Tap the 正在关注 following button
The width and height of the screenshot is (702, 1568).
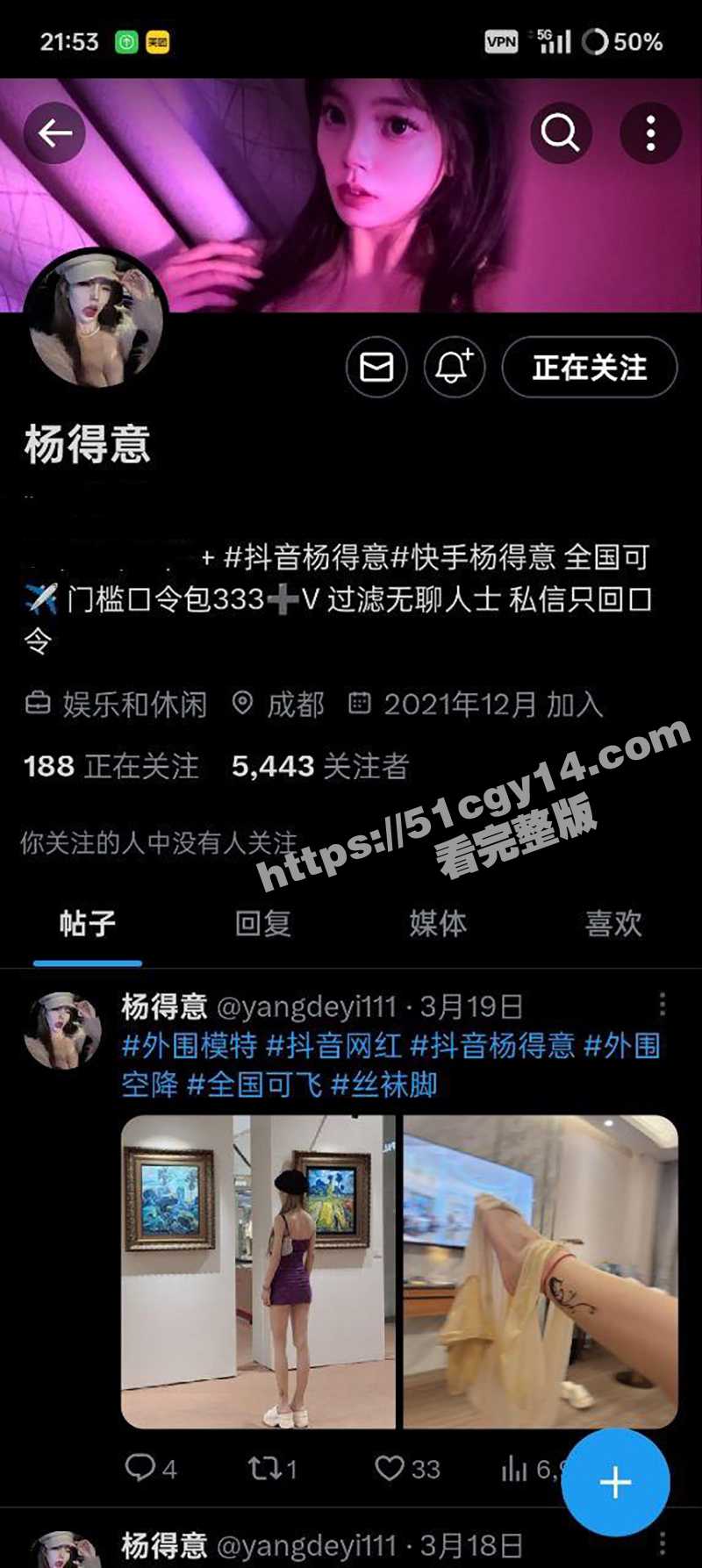tap(589, 367)
